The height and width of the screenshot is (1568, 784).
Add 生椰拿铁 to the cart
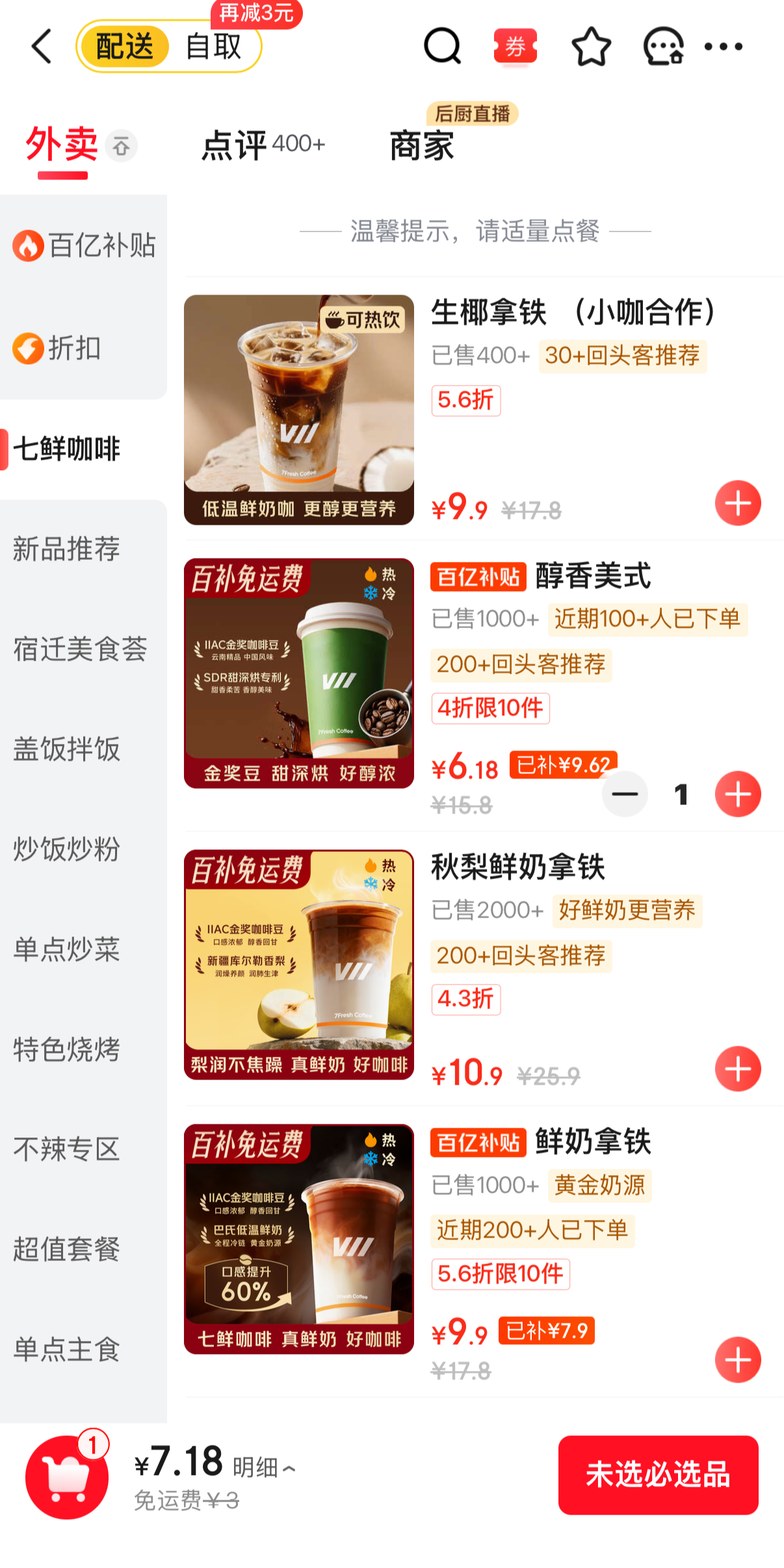pyautogui.click(x=738, y=503)
